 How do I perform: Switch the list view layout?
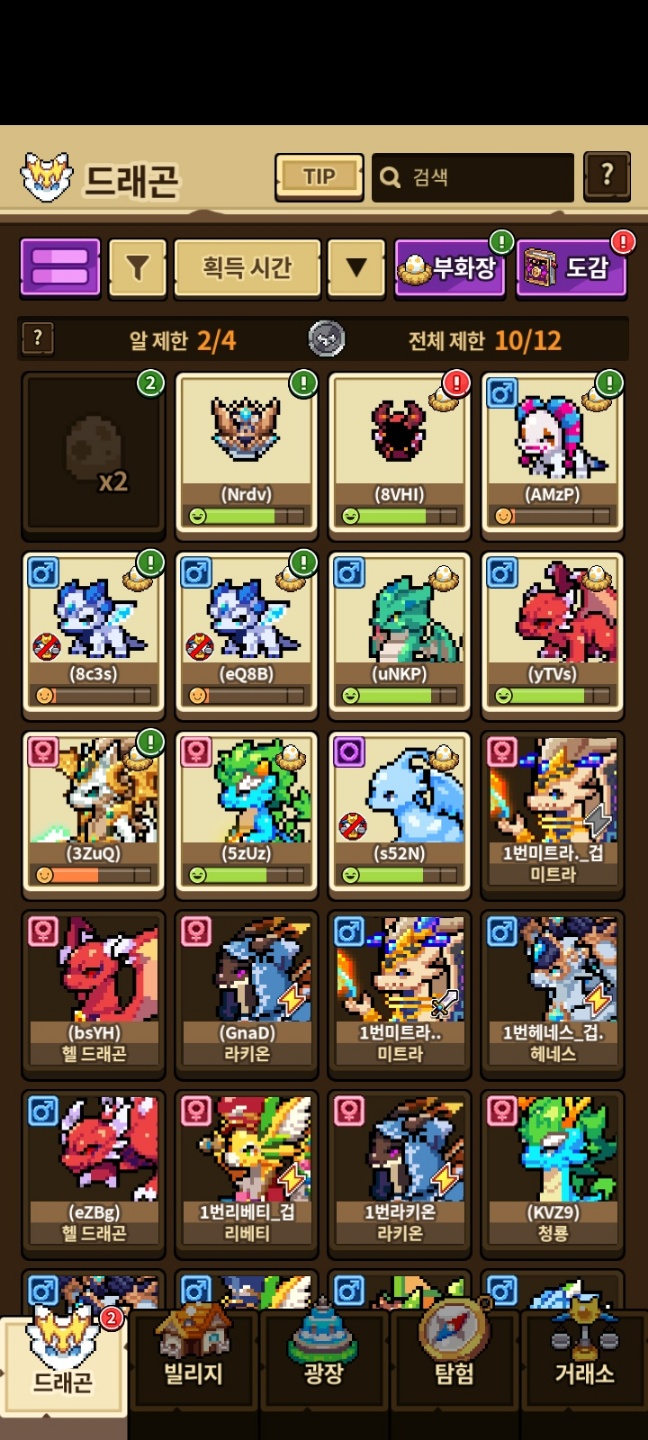pyautogui.click(x=61, y=267)
